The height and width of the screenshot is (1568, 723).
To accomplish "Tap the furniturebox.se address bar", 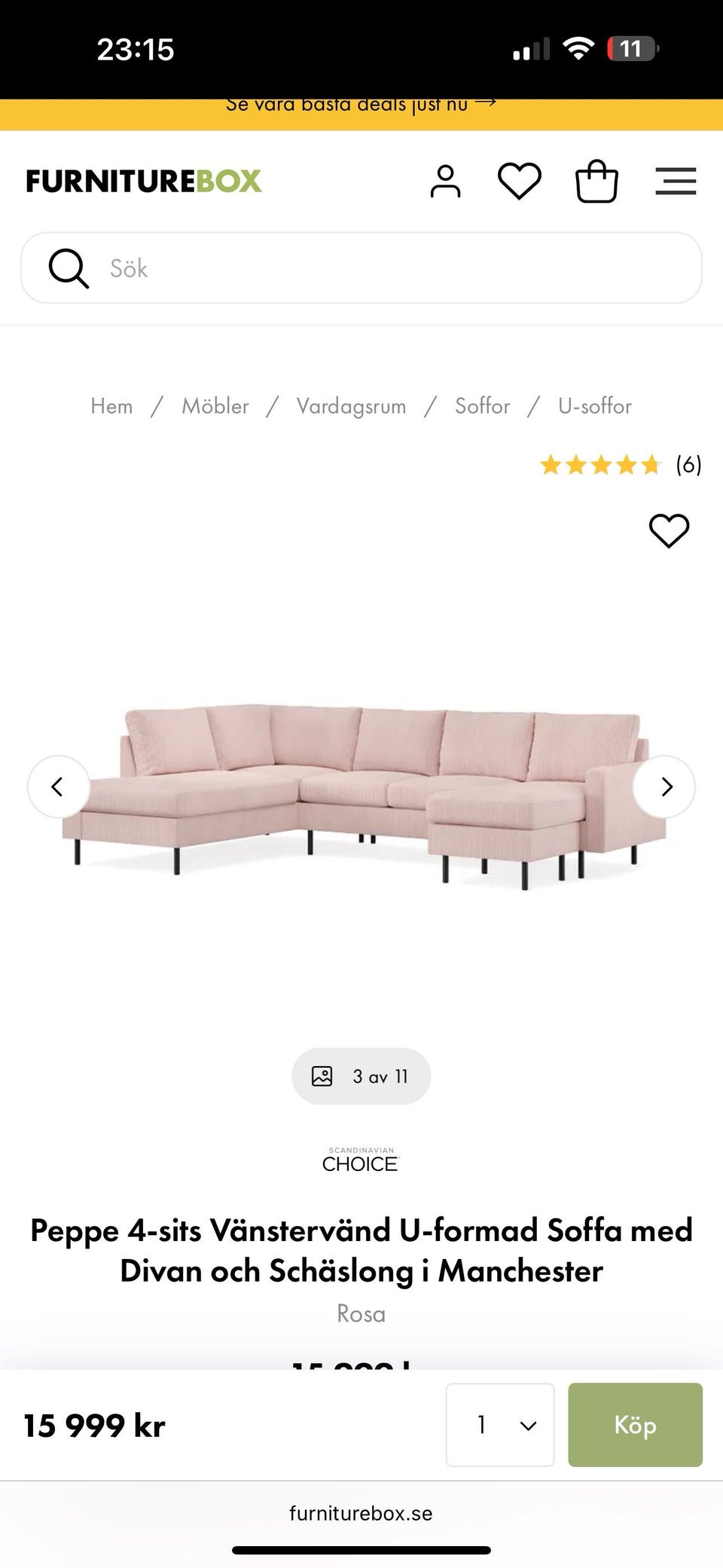I will coord(361,1513).
